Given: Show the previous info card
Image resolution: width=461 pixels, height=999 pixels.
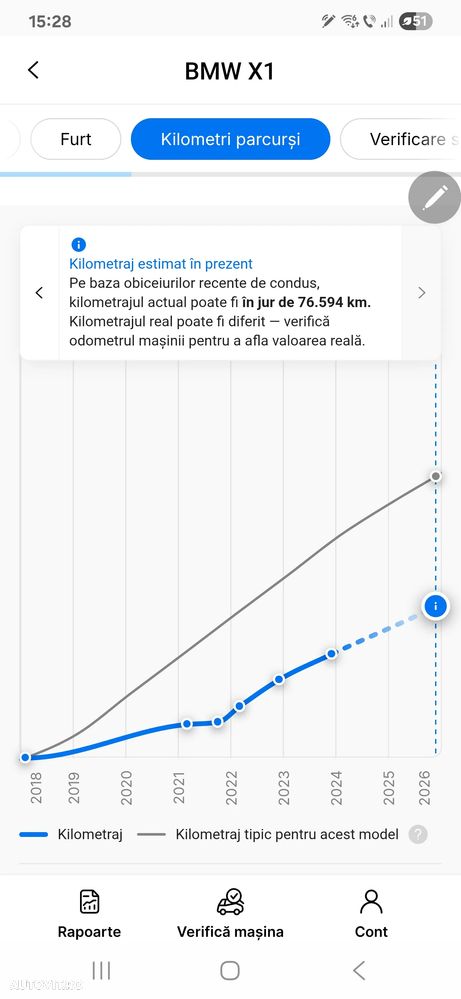Looking at the screenshot, I should [39, 293].
